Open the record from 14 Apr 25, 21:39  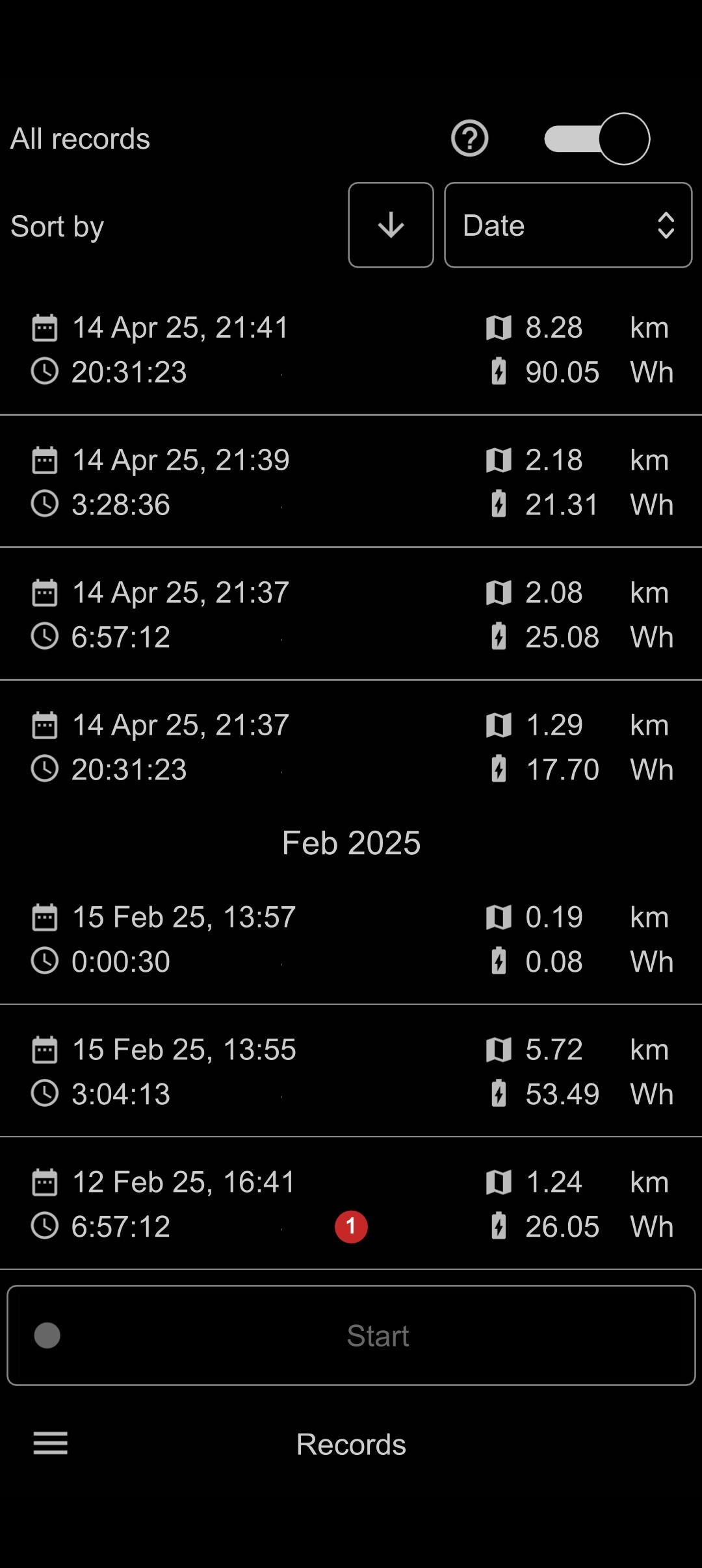coord(351,482)
